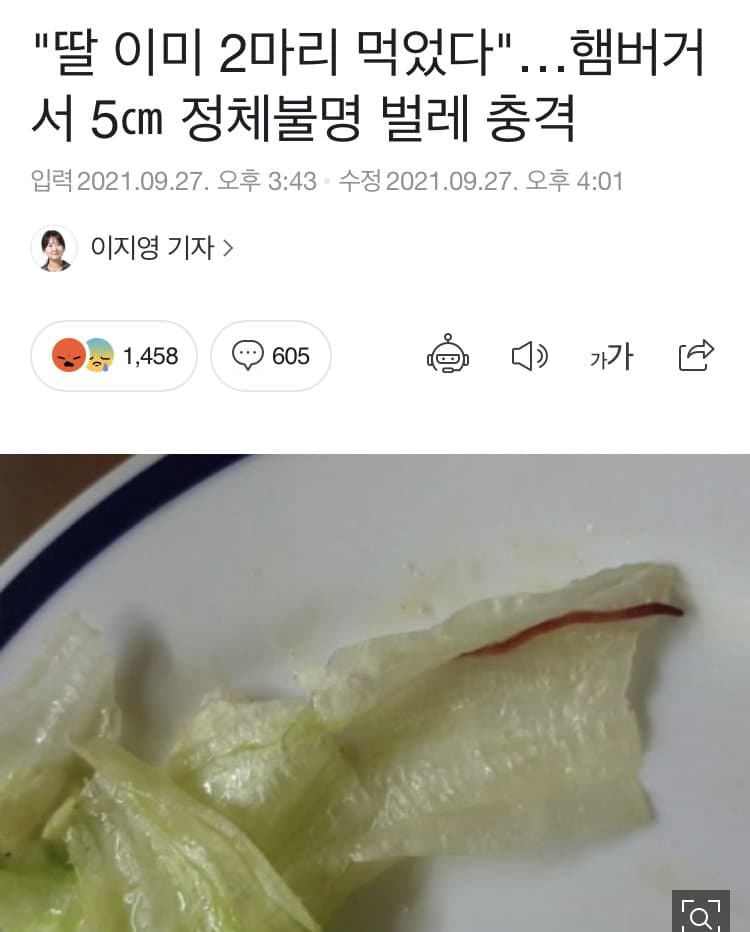Open the AI summary bot icon

447,356
